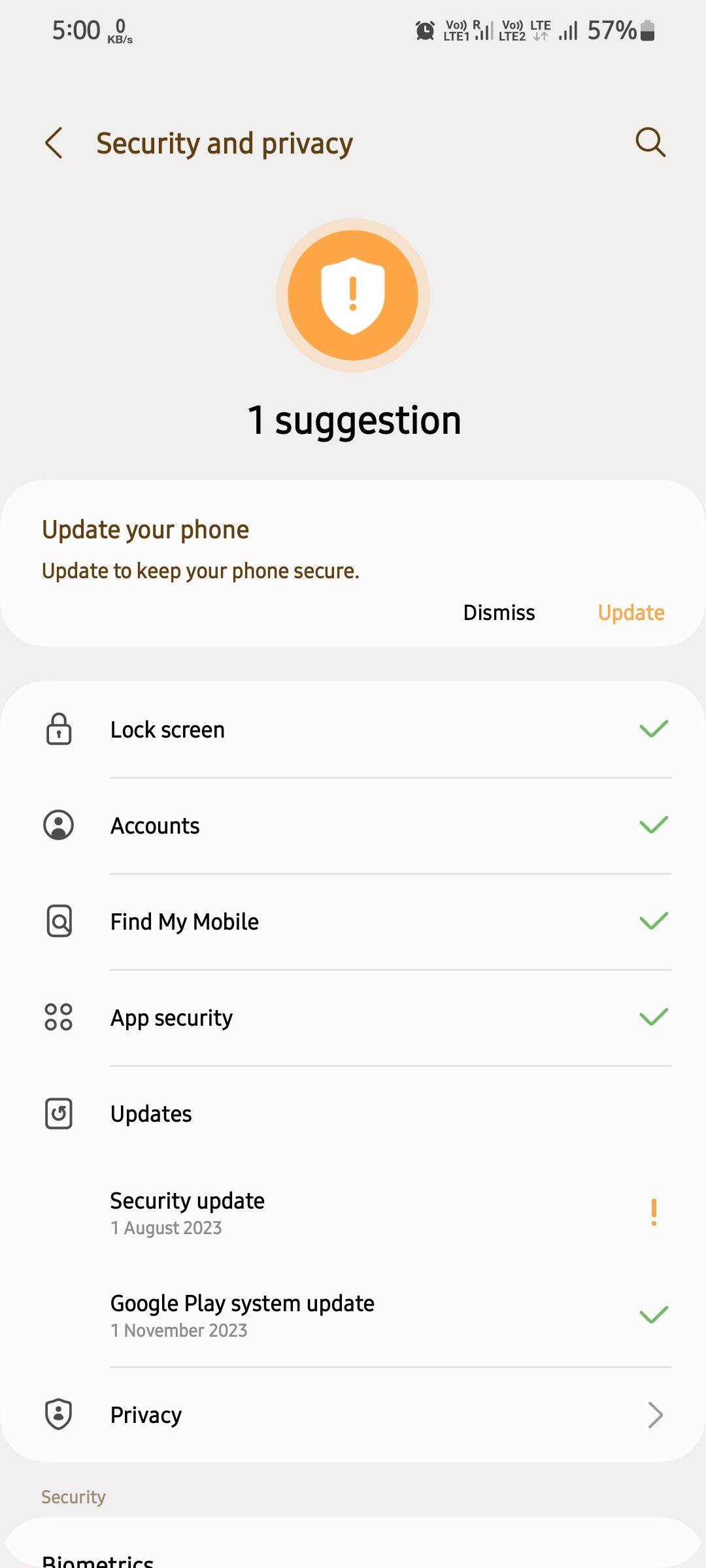Tap the Updates refresh icon
This screenshot has height=1568, width=706.
point(58,1113)
